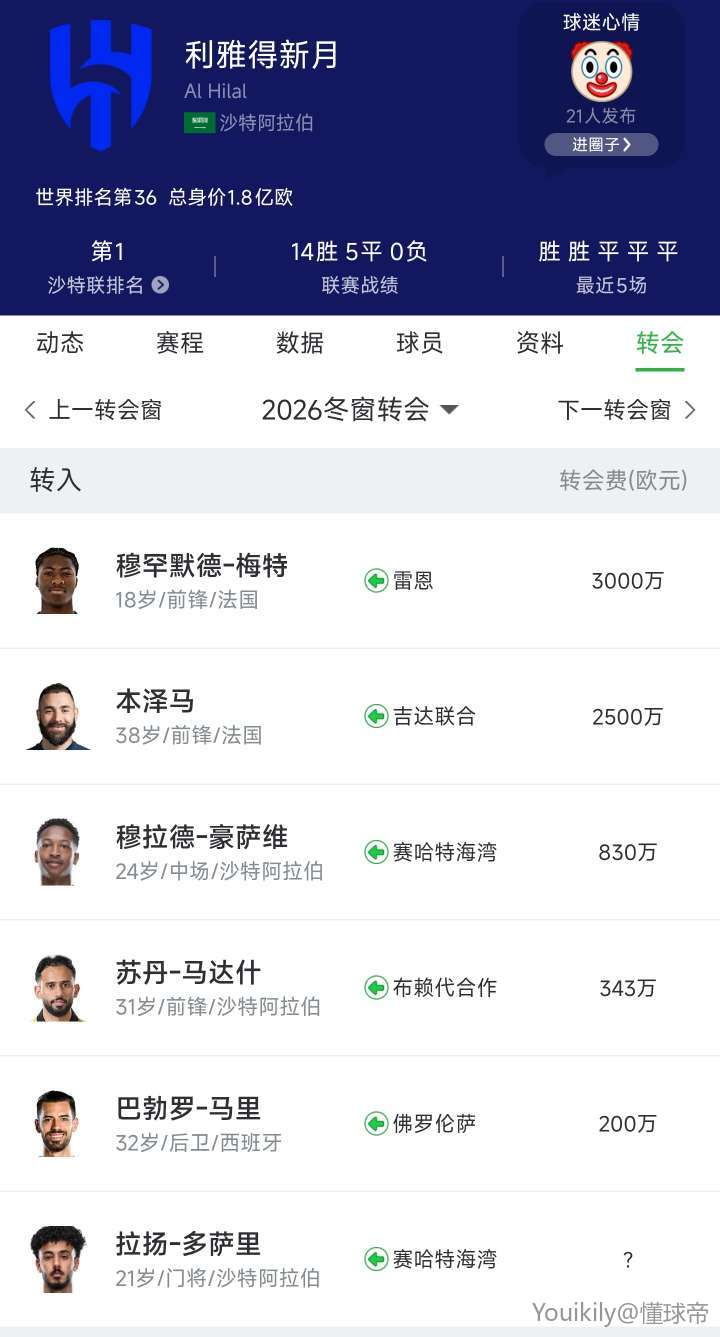720x1337 pixels.
Task: Go to the 球员 tab
Action: pyautogui.click(x=420, y=343)
